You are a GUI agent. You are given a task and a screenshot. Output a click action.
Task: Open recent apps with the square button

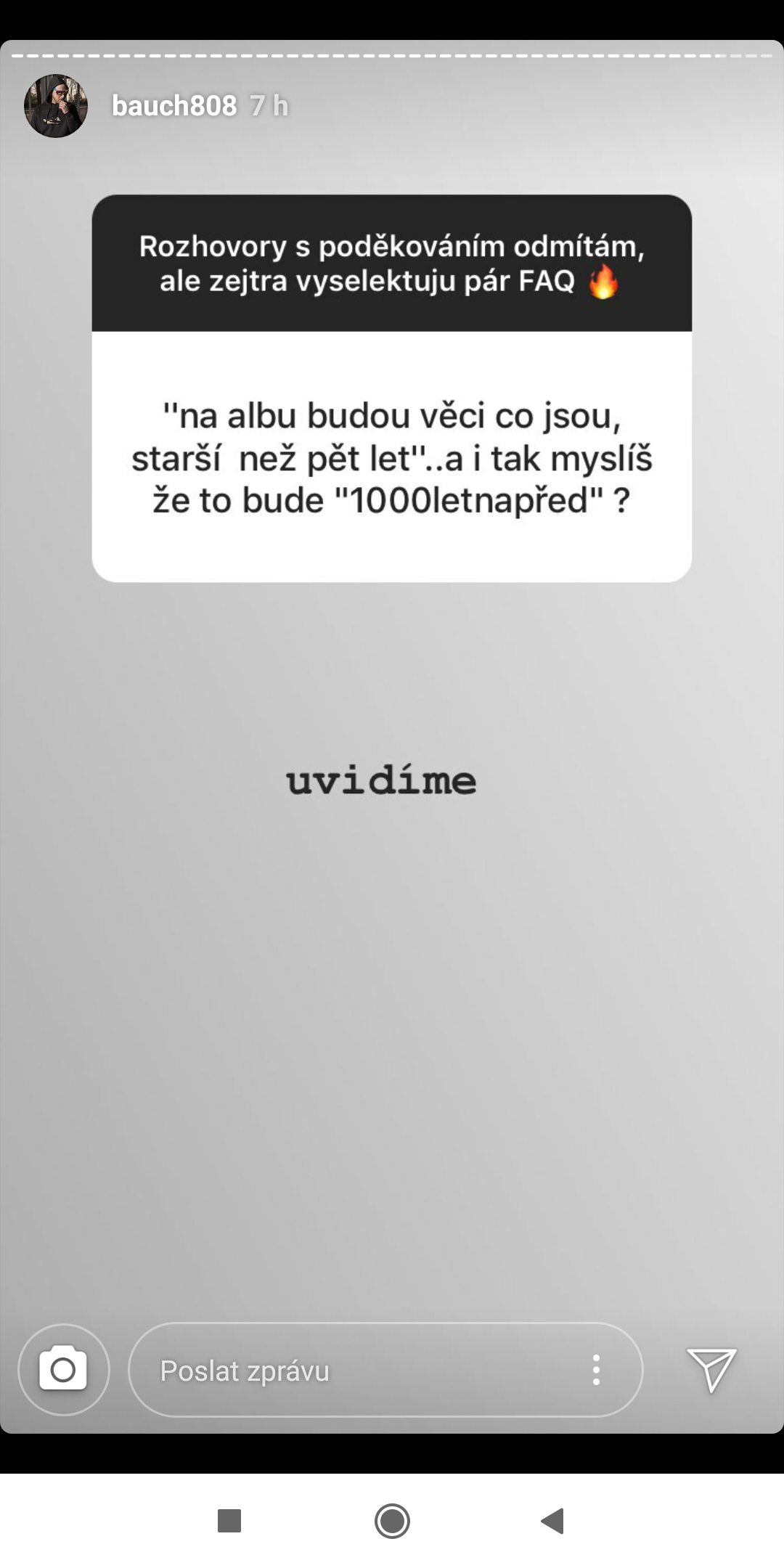coord(229,1520)
